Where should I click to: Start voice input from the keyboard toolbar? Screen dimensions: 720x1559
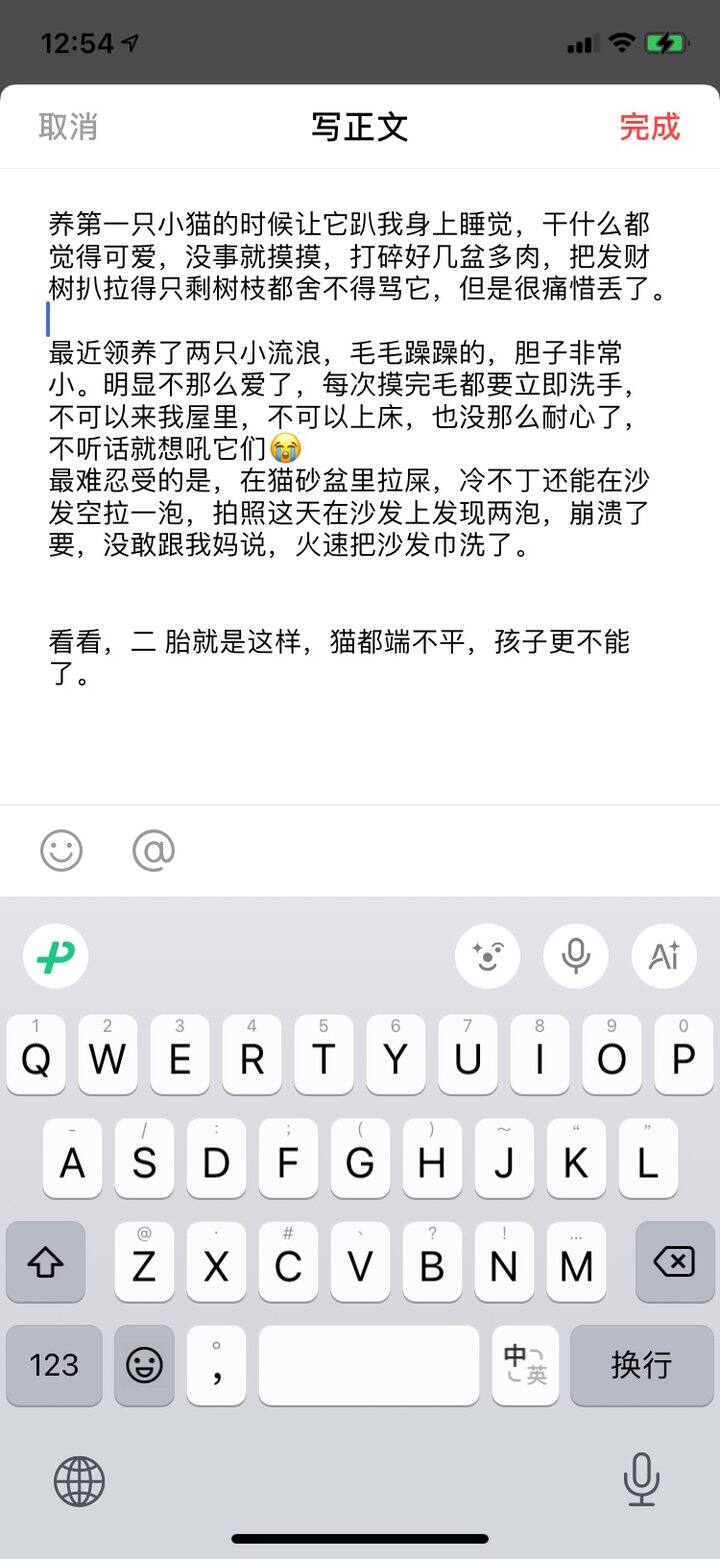tap(575, 956)
